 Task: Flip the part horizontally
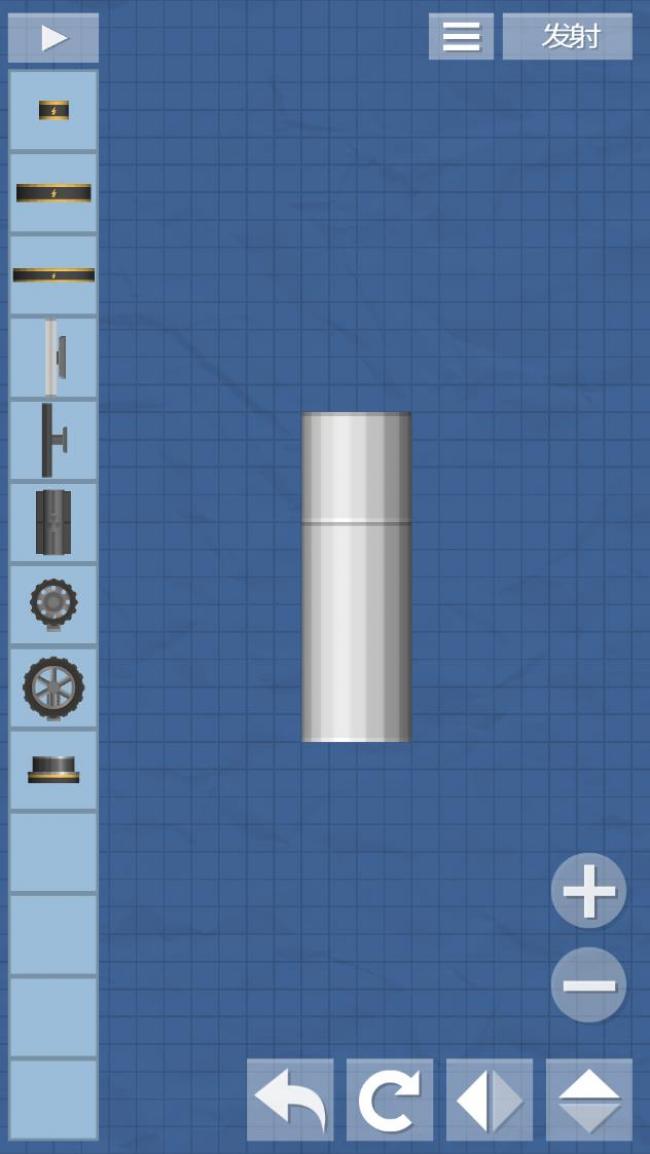click(x=489, y=1100)
